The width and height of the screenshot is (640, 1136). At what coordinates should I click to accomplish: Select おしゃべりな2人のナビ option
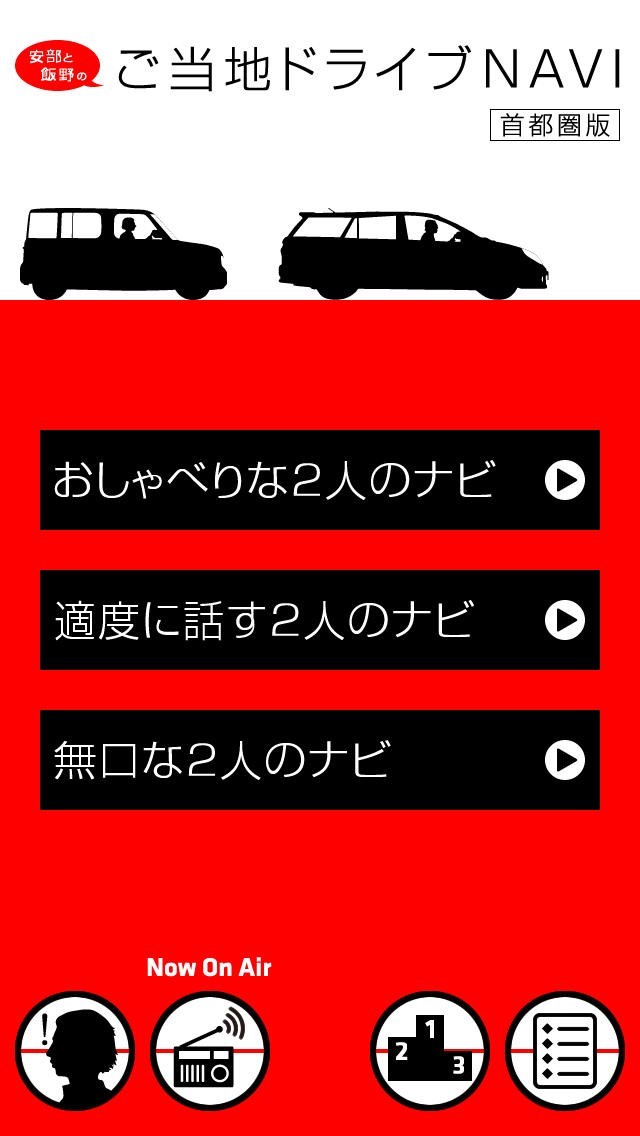pos(320,480)
